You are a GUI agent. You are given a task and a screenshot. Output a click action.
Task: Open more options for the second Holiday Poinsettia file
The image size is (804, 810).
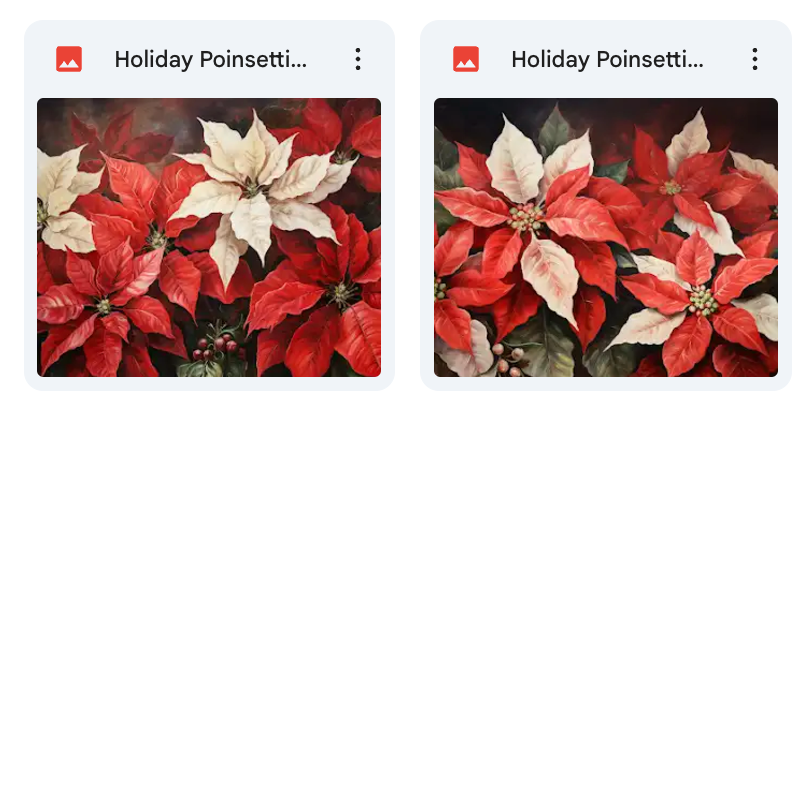pyautogui.click(x=755, y=60)
